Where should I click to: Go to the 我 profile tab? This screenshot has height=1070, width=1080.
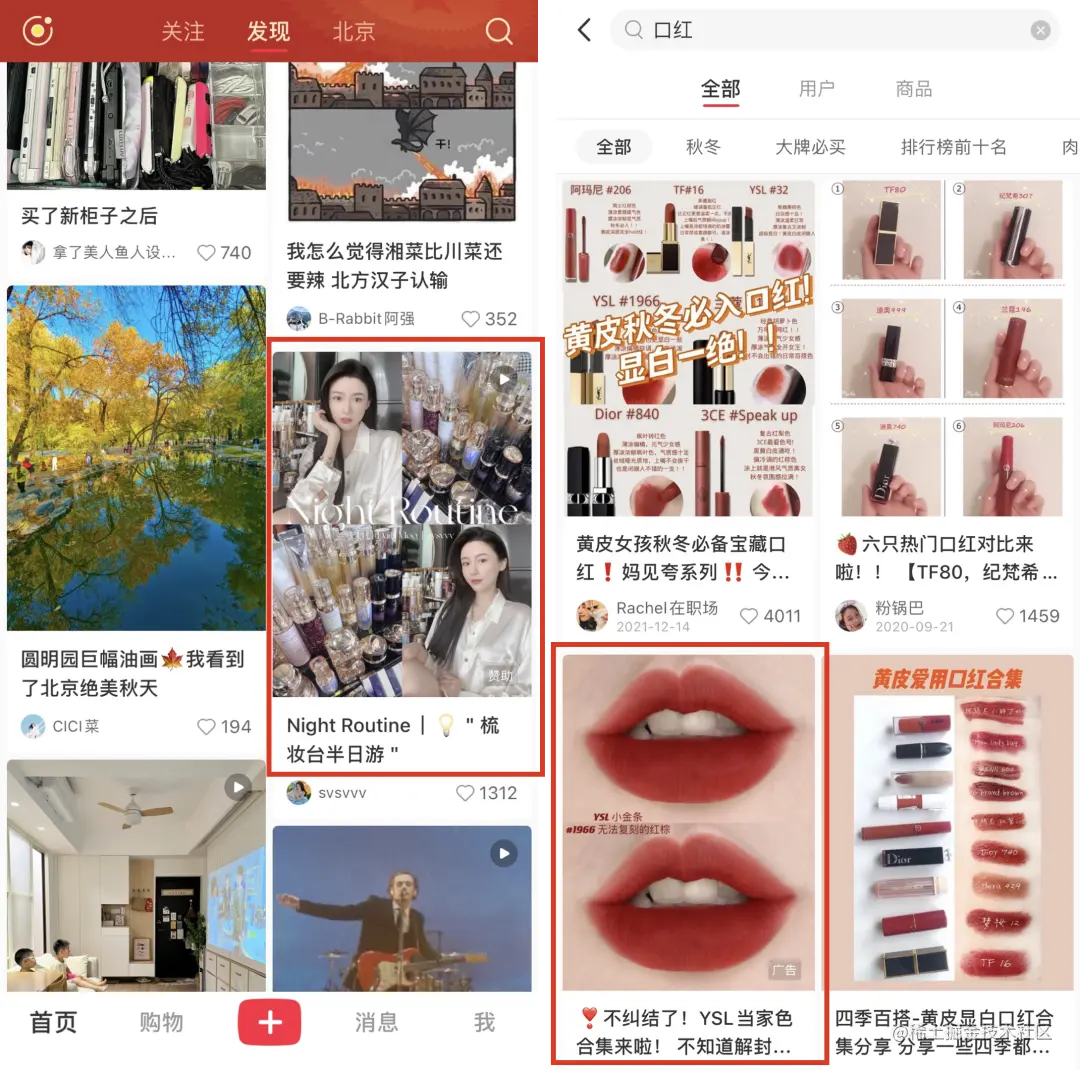coord(485,1021)
